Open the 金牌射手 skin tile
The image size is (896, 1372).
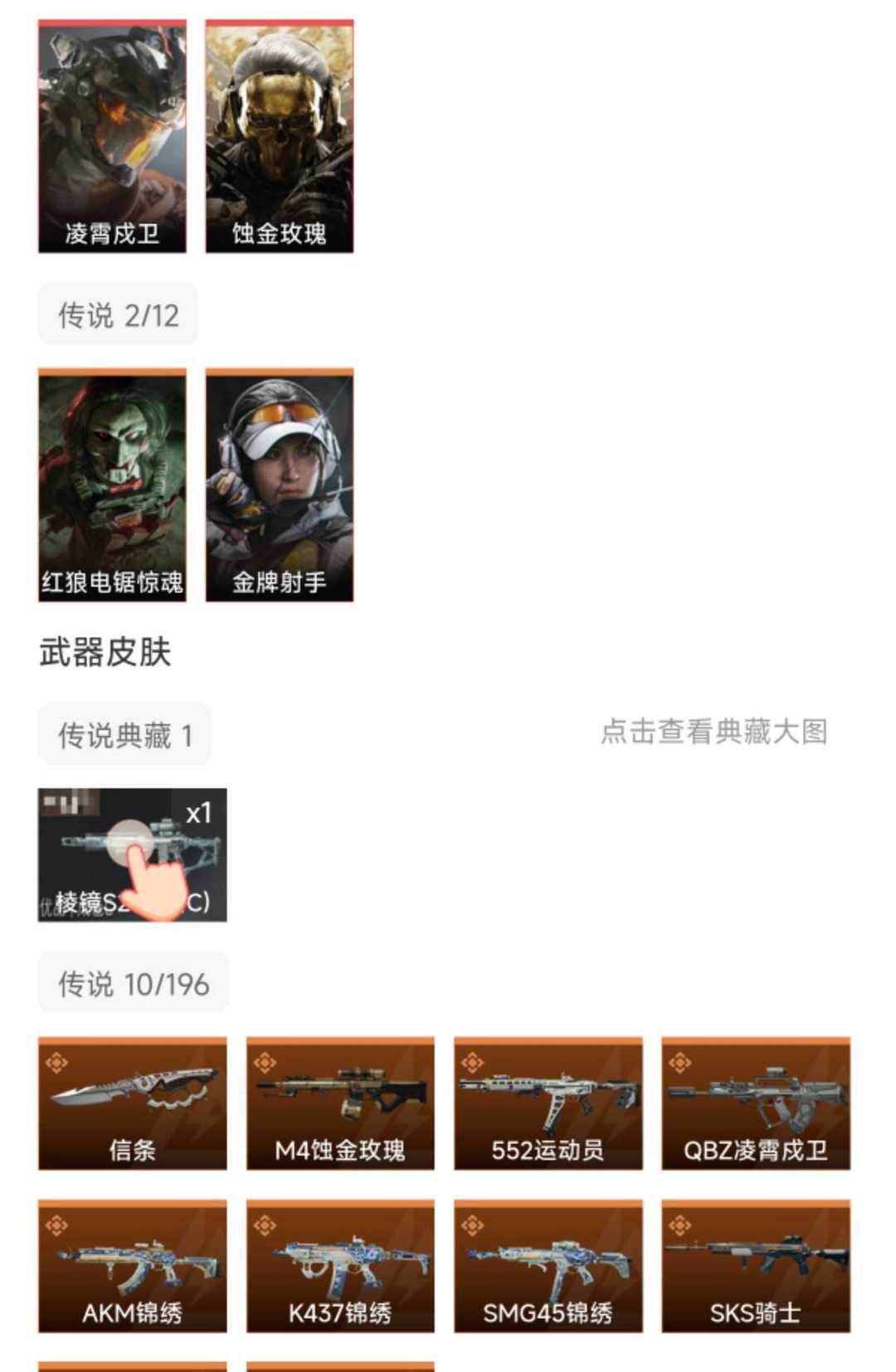[280, 485]
